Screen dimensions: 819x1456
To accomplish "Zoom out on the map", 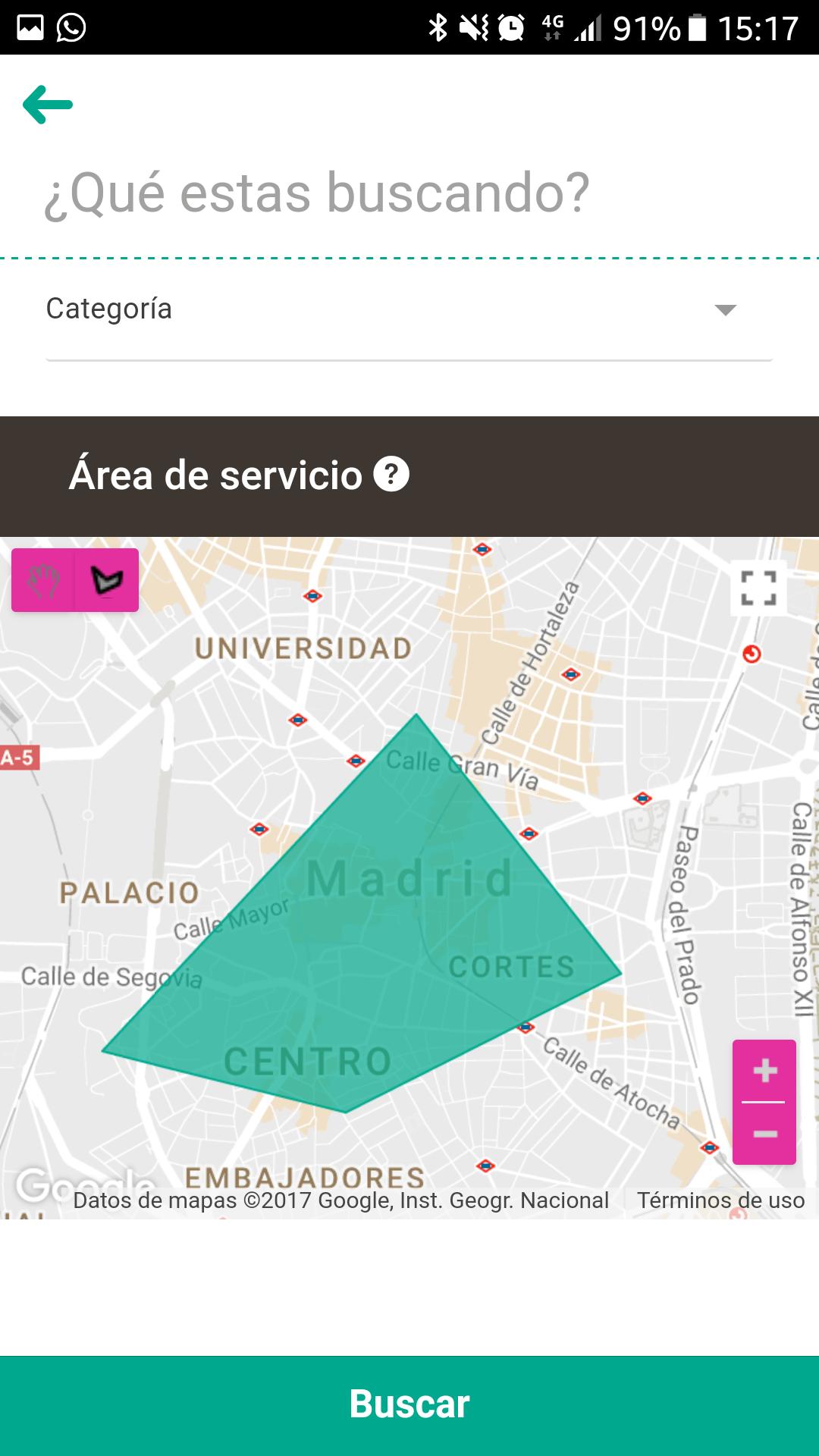I will (x=764, y=1134).
